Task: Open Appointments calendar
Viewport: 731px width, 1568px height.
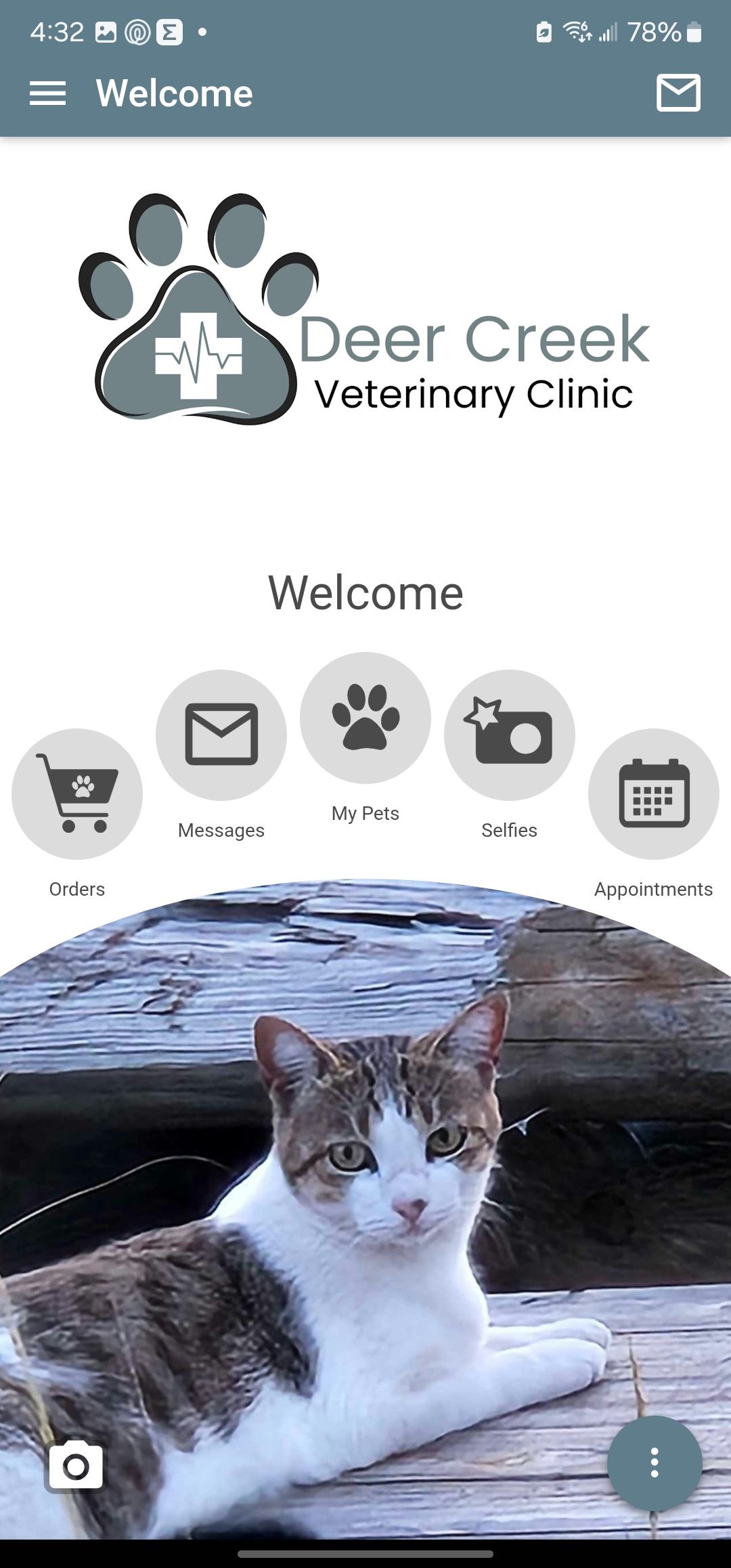Action: (653, 793)
